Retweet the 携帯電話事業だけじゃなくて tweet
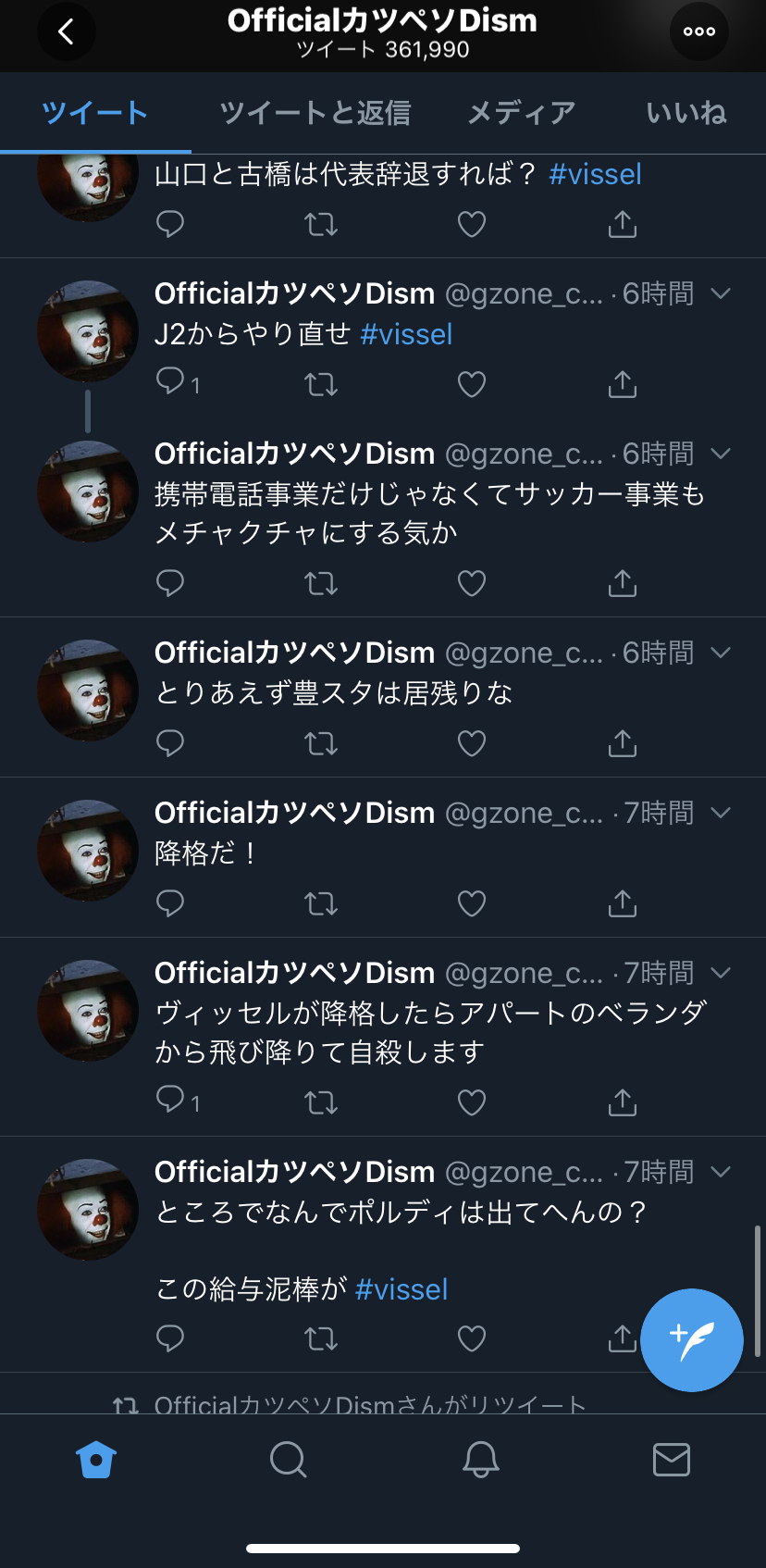 321,583
